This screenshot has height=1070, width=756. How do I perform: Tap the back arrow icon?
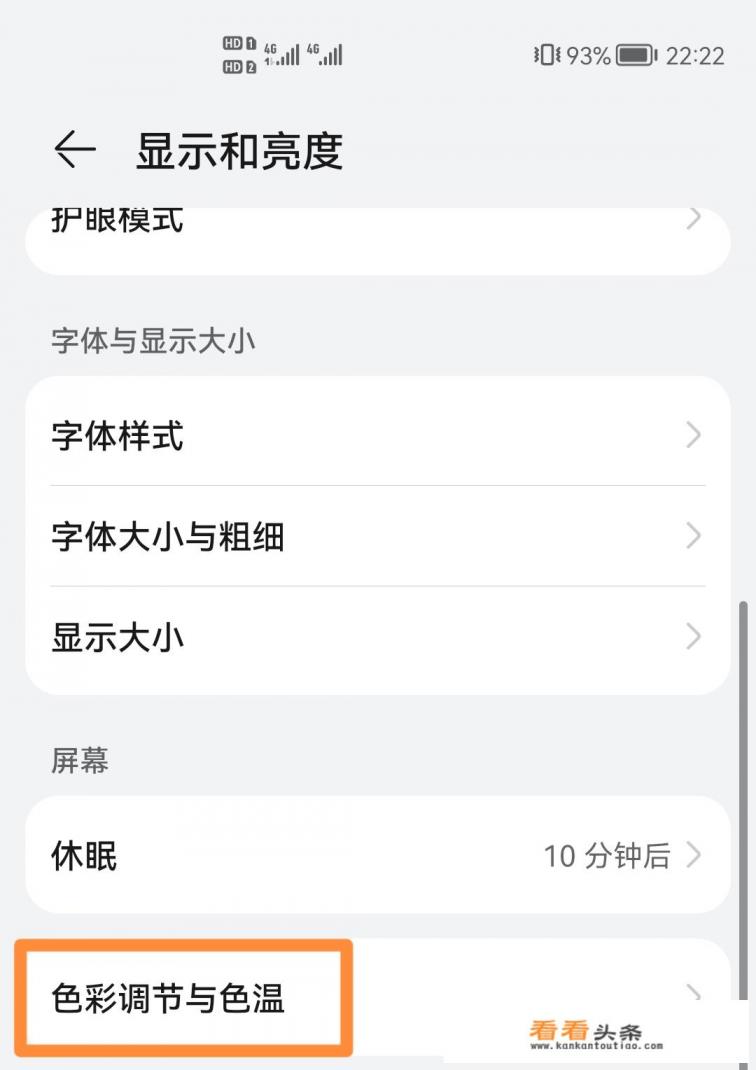click(73, 148)
